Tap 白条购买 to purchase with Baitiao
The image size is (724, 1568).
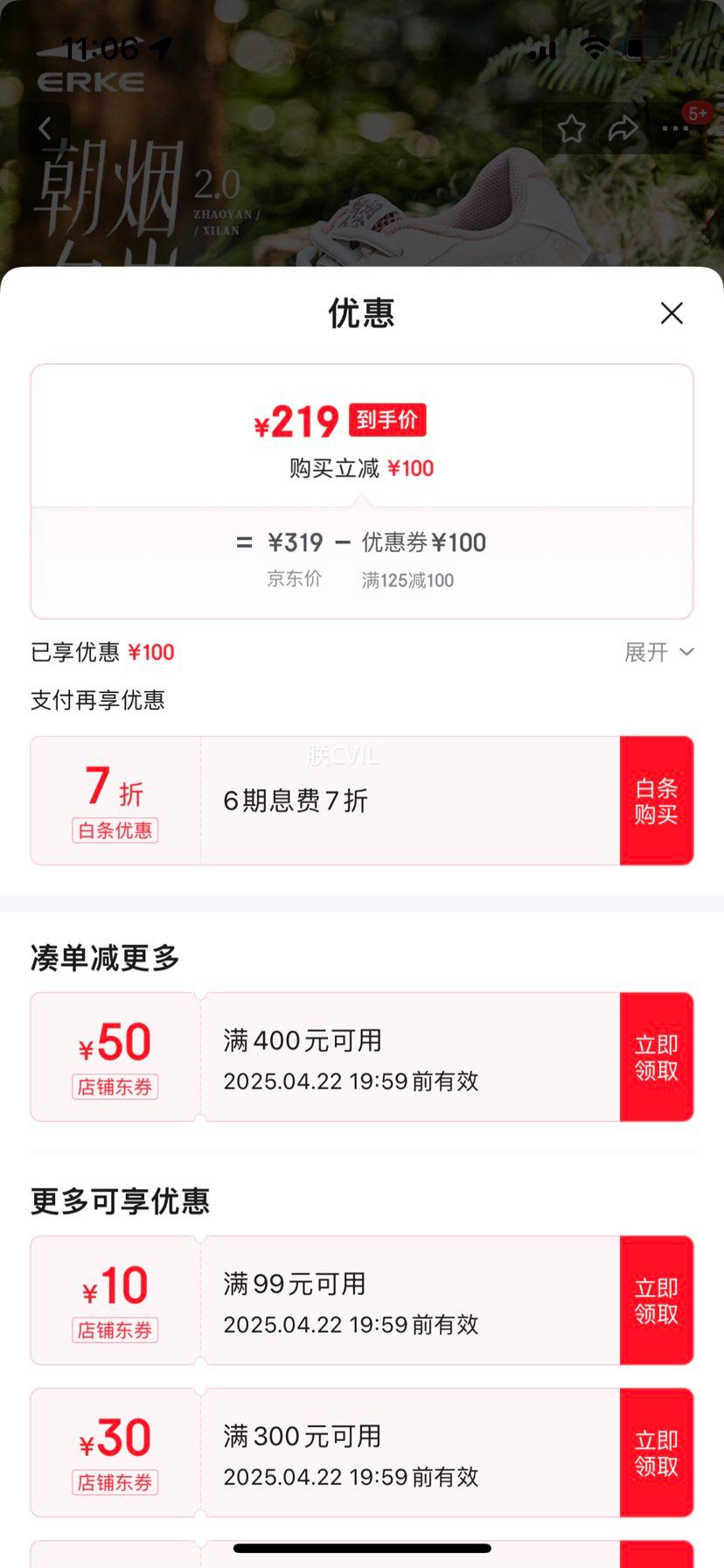[x=656, y=800]
